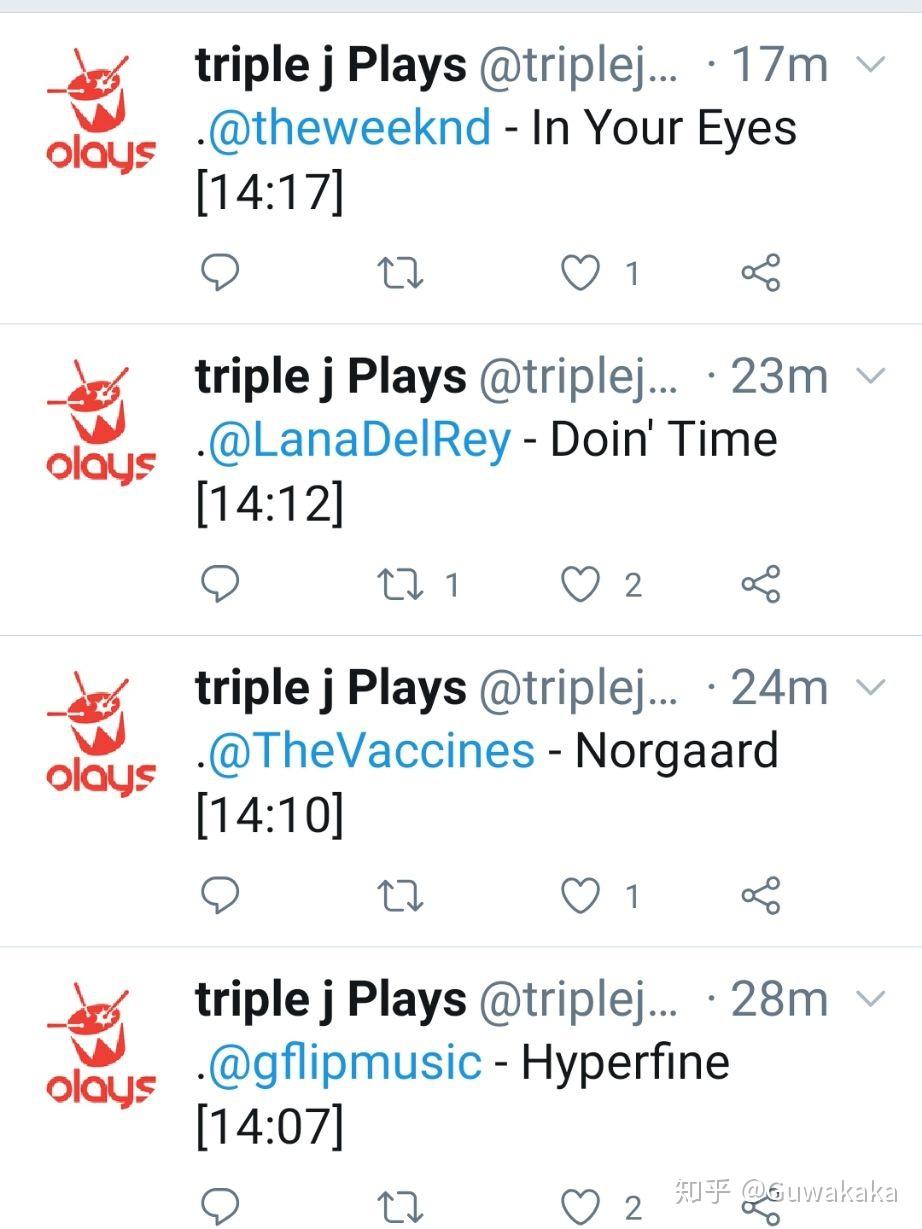Share the Doin' Time tweet

tap(761, 584)
